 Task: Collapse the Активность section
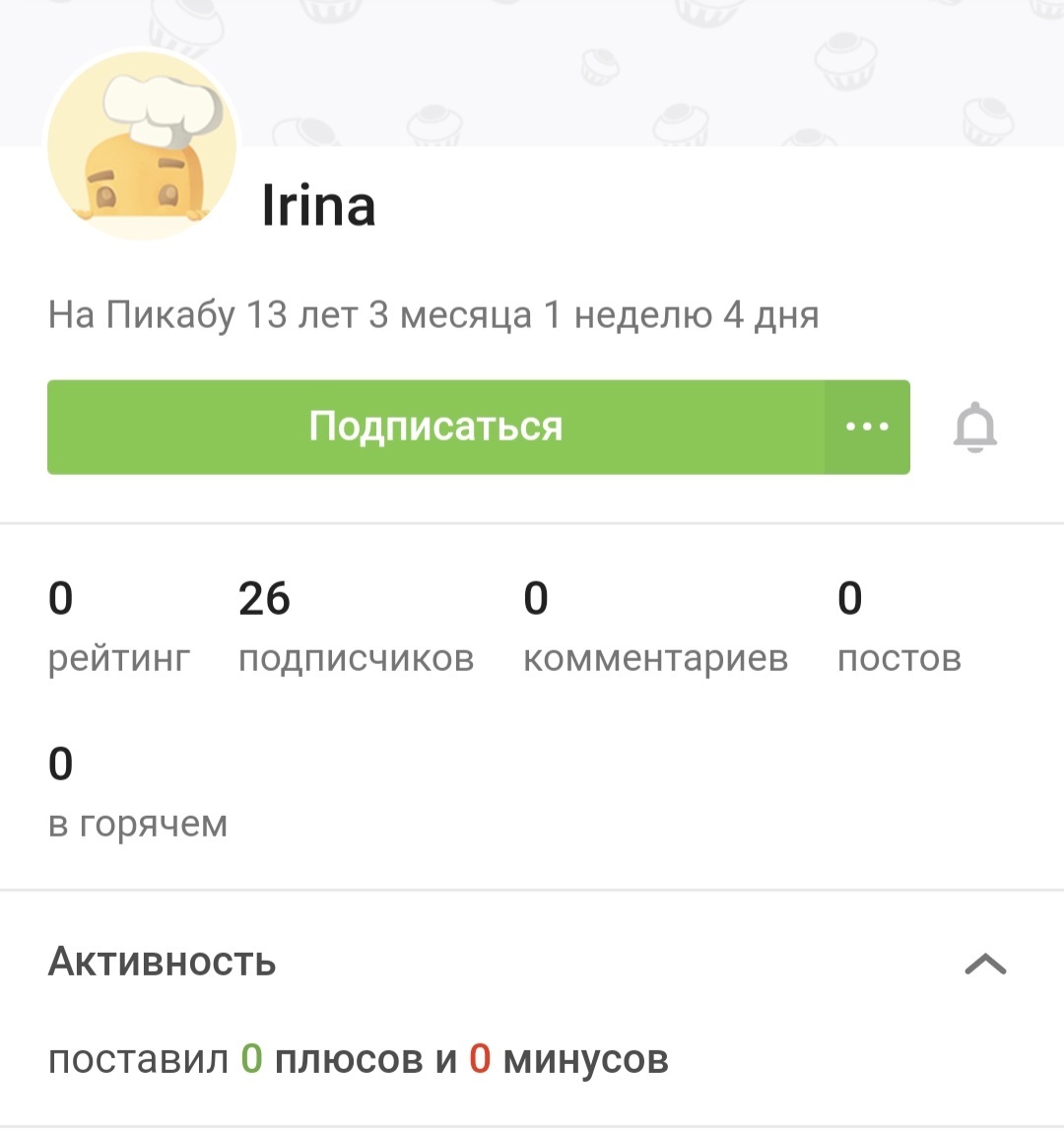[x=985, y=964]
